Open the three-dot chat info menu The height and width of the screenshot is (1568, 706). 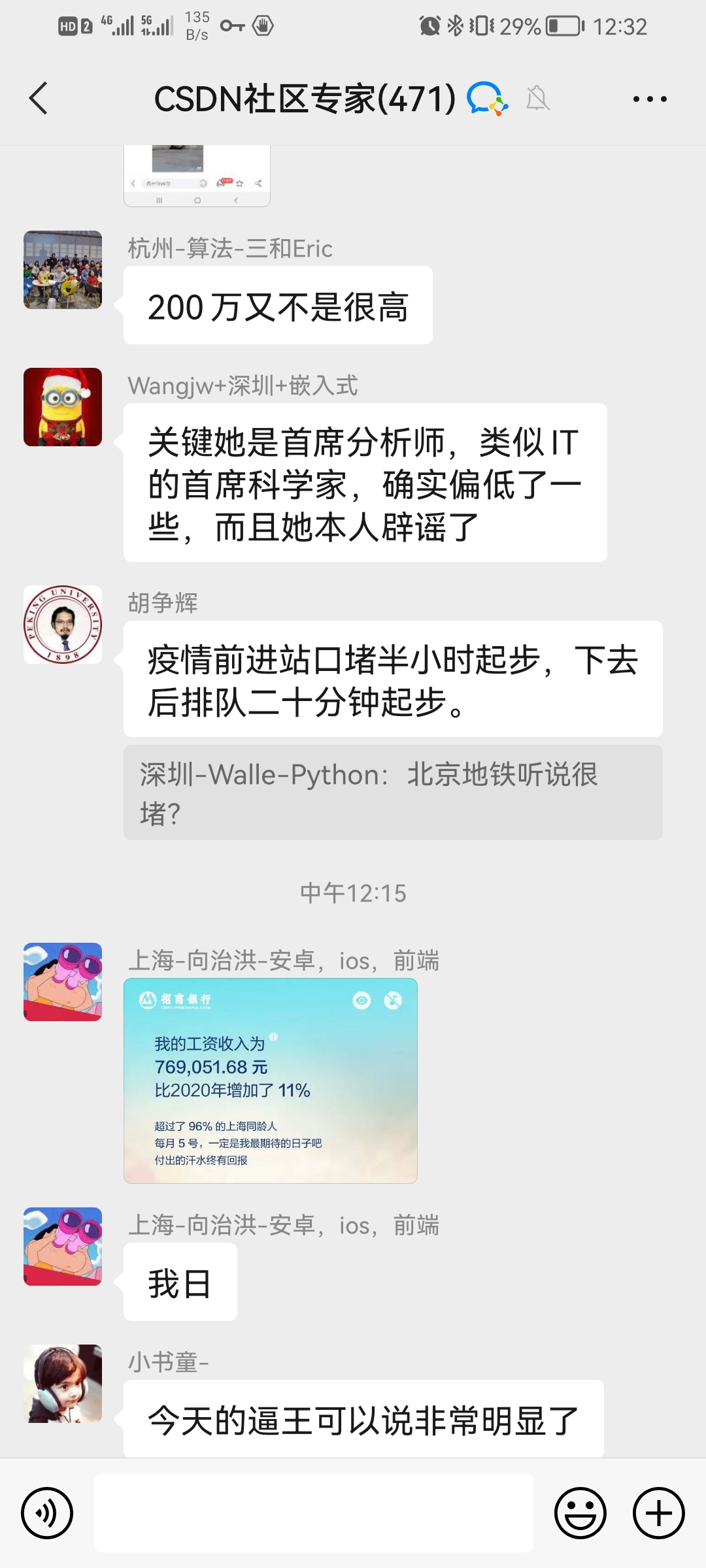point(650,99)
